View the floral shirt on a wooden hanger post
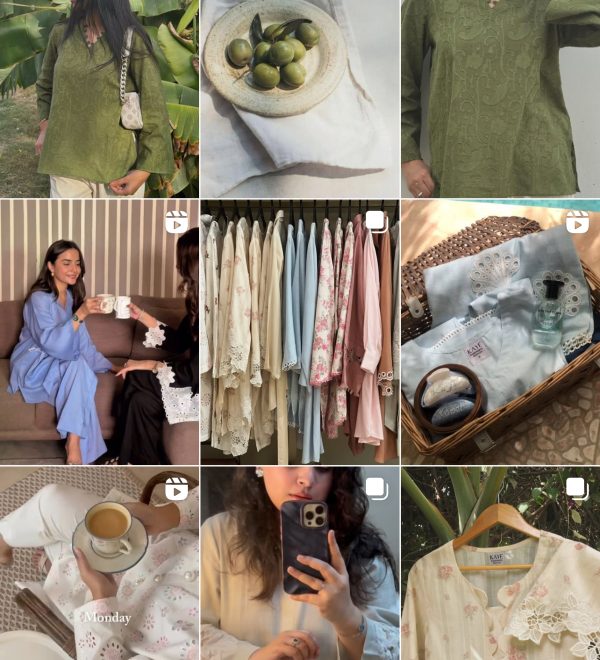This screenshot has height=660, width=600. click(x=500, y=563)
